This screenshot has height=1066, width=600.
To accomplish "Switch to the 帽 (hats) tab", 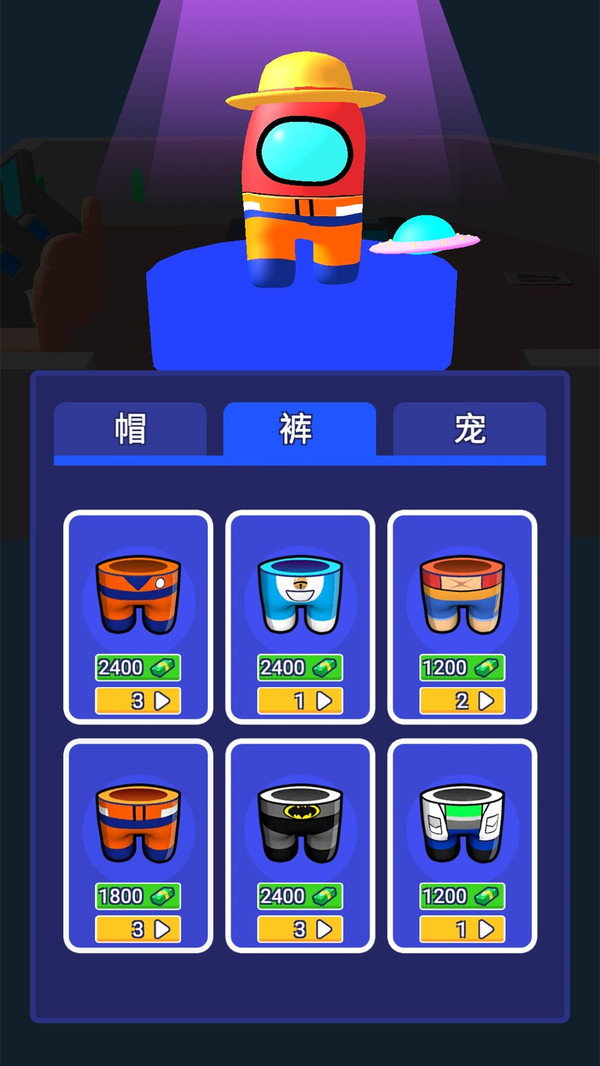I will [x=130, y=429].
